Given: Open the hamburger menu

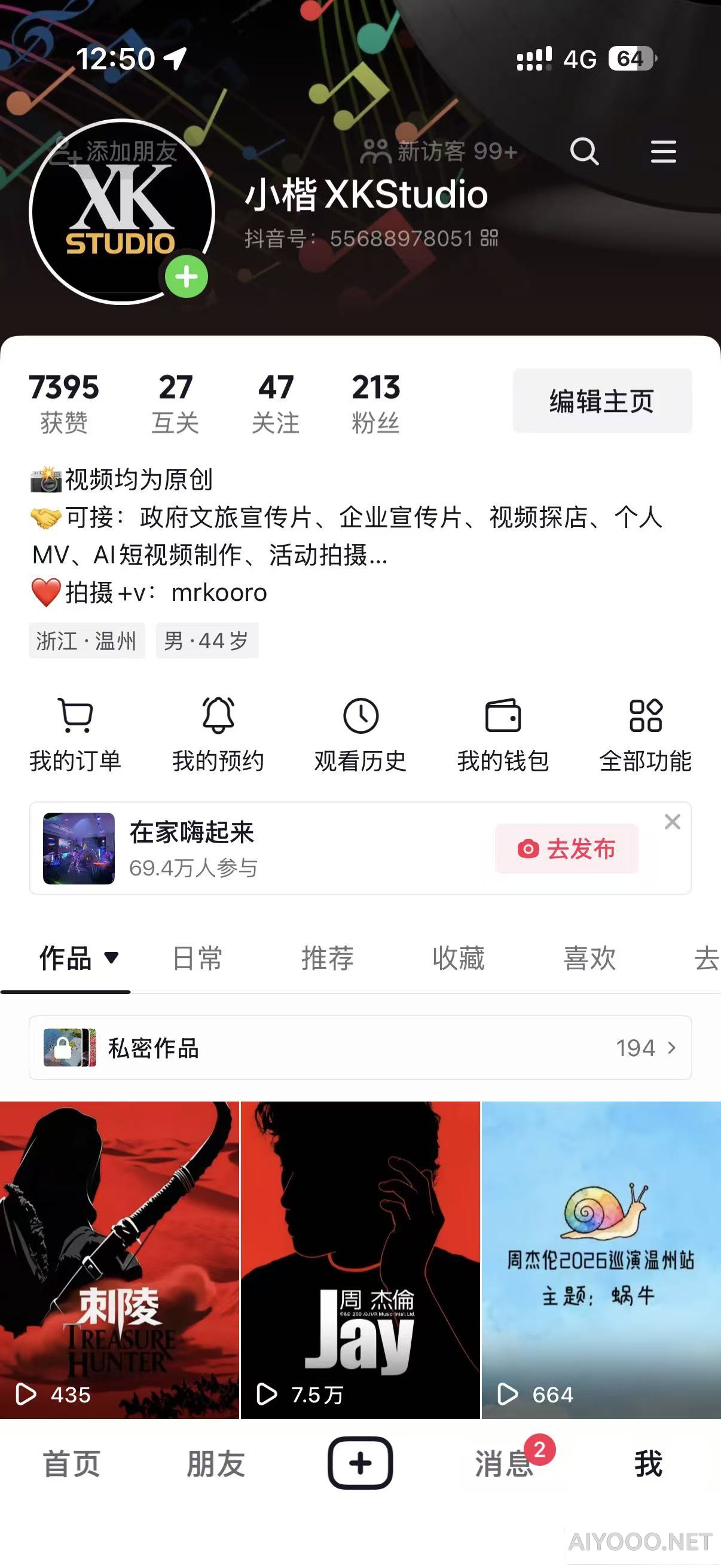Looking at the screenshot, I should point(663,151).
